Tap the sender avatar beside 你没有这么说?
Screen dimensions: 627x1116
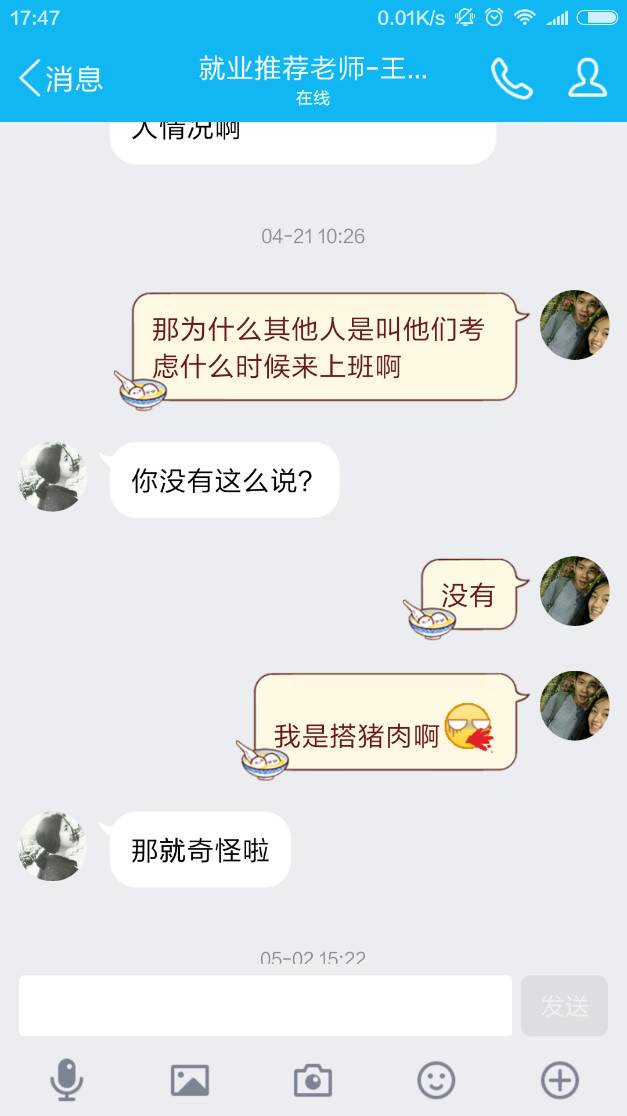(x=52, y=477)
